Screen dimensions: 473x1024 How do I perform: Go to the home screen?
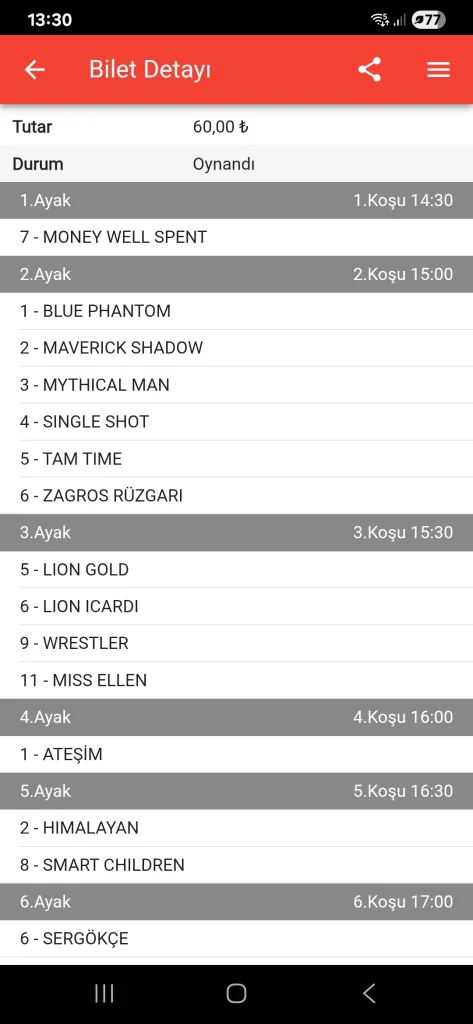236,993
